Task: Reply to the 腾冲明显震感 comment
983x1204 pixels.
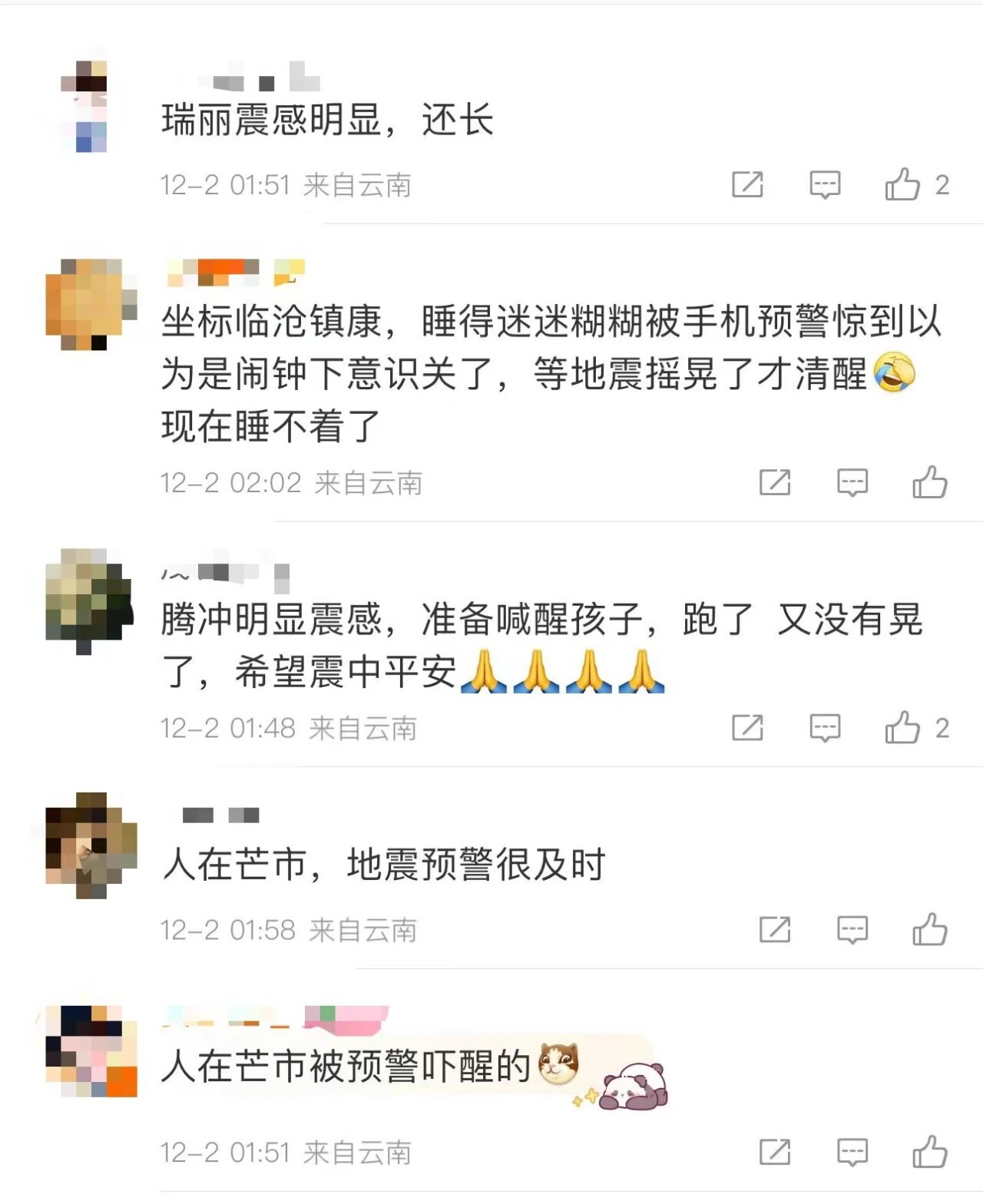Action: click(825, 728)
